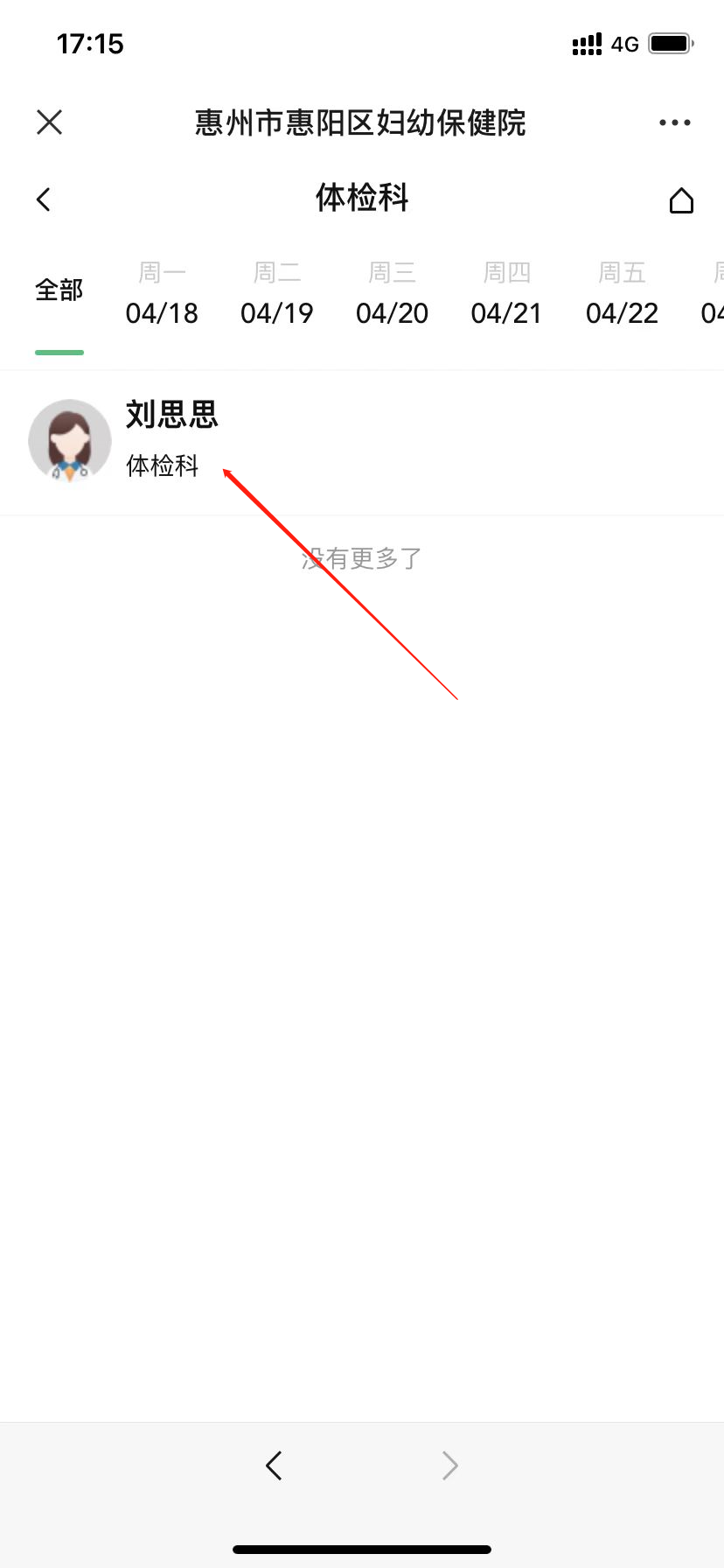This screenshot has width=724, height=1568.
Task: Go back from 体检科 page
Action: click(x=44, y=199)
